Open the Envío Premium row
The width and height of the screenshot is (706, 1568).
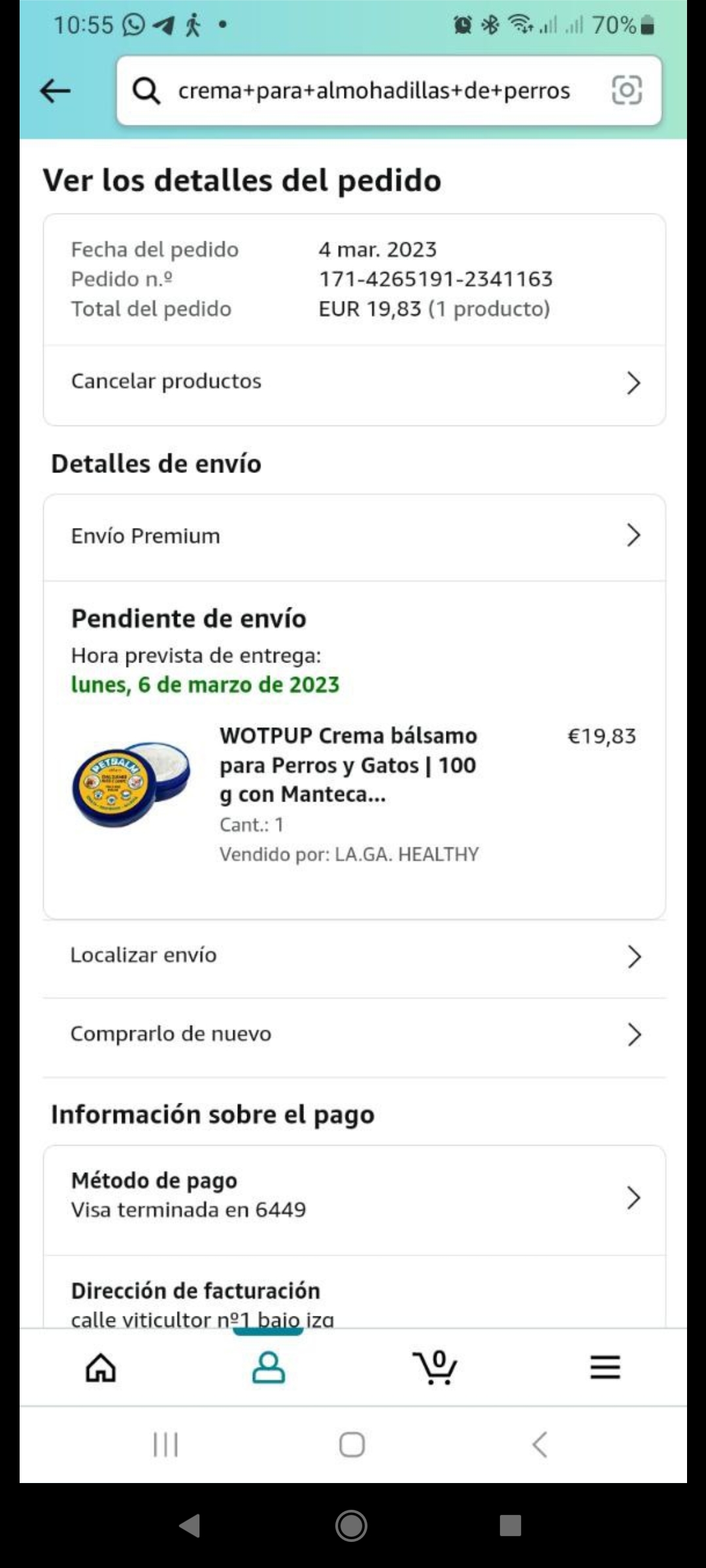tap(354, 536)
